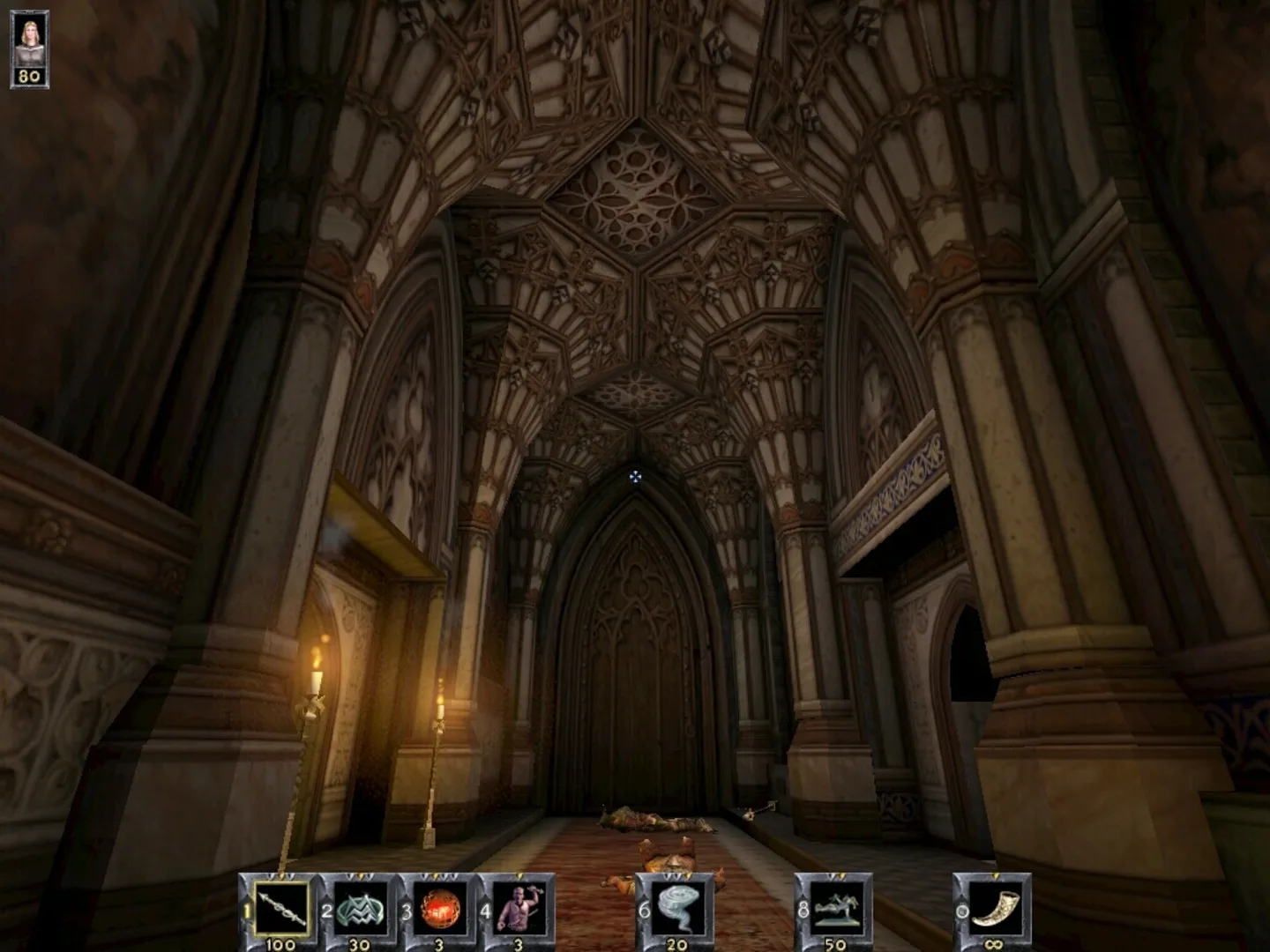Image resolution: width=1270 pixels, height=952 pixels.
Task: Choose the silver crown item in slot 2
Action: tap(361, 908)
